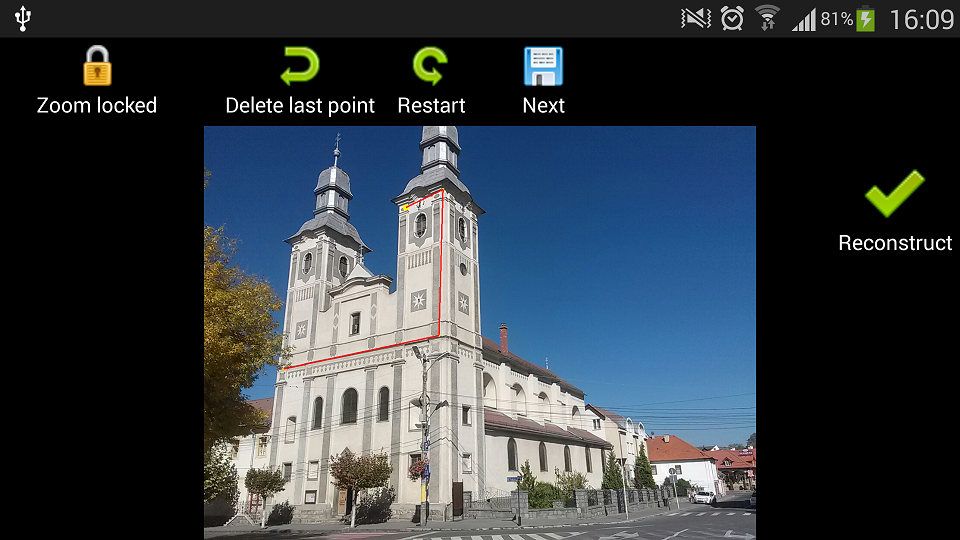This screenshot has width=960, height=540.
Task: Restart the point selection
Action: tap(431, 67)
